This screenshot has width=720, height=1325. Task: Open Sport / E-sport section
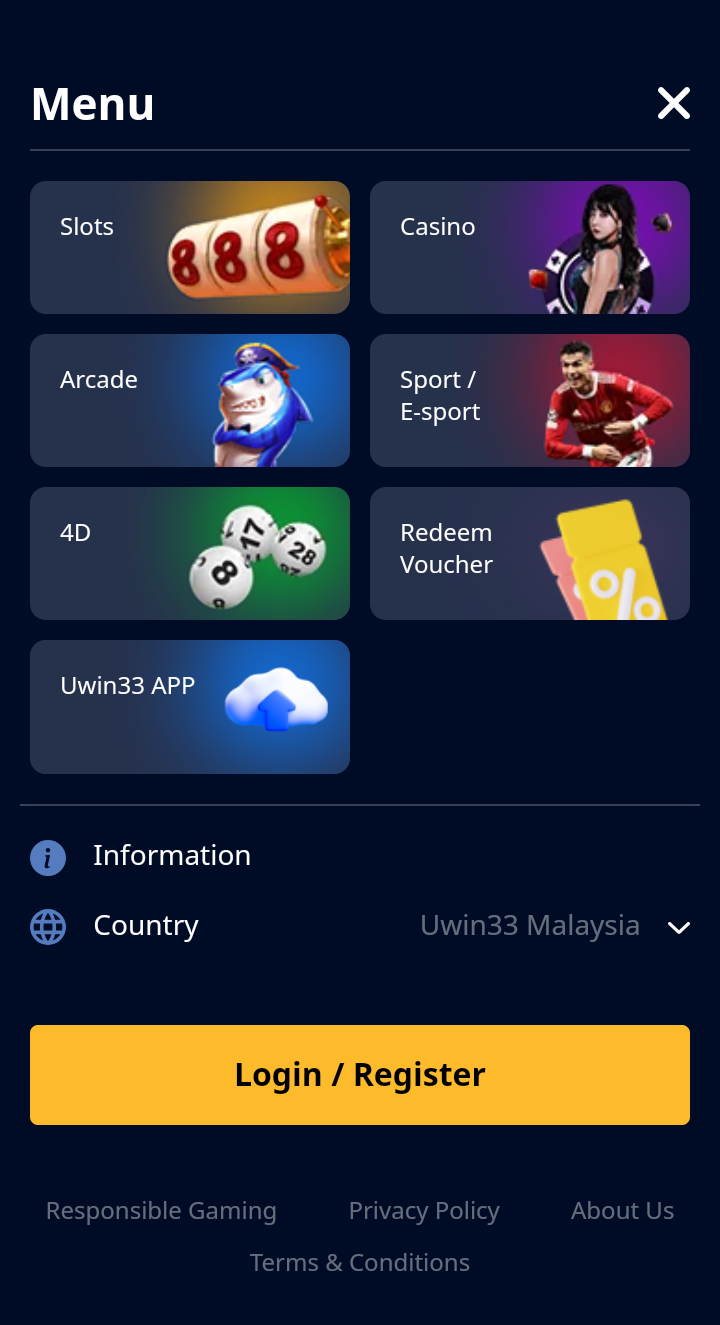point(530,400)
